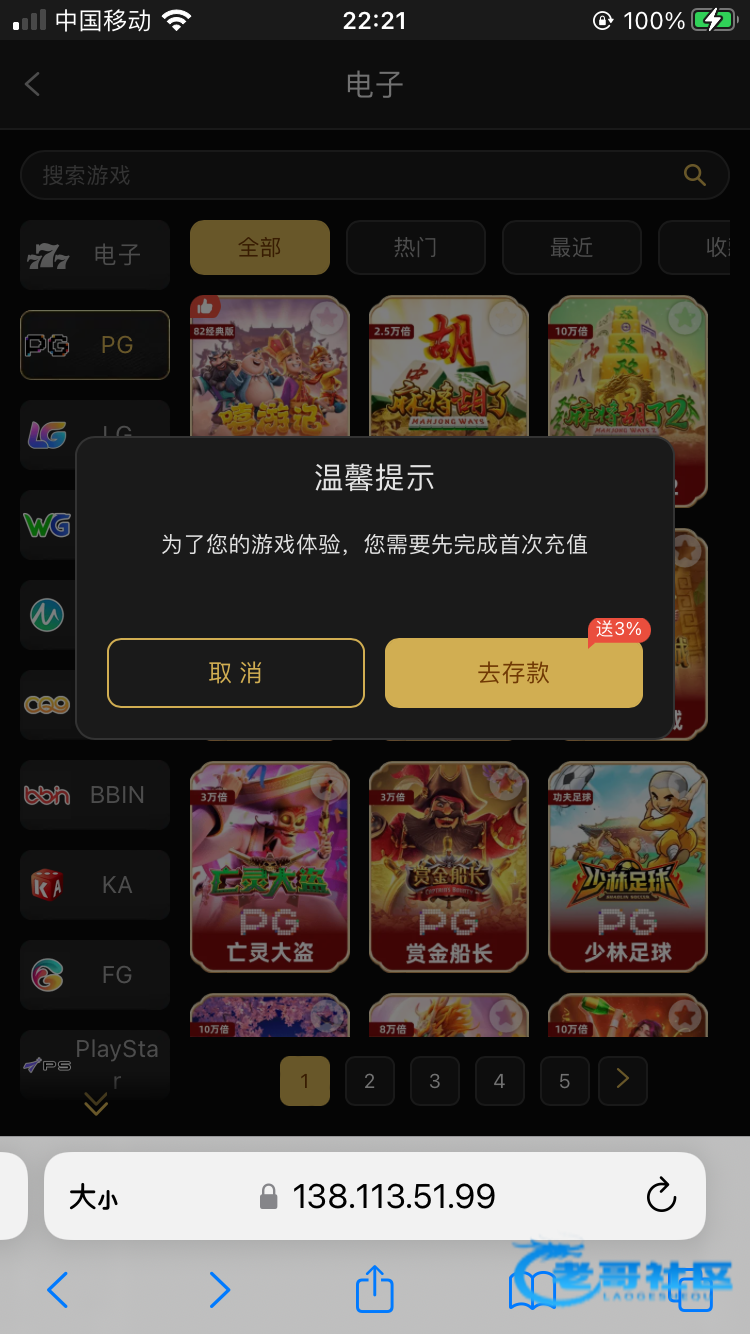750x1334 pixels.
Task: Open the browser share sheet
Action: [x=375, y=1288]
